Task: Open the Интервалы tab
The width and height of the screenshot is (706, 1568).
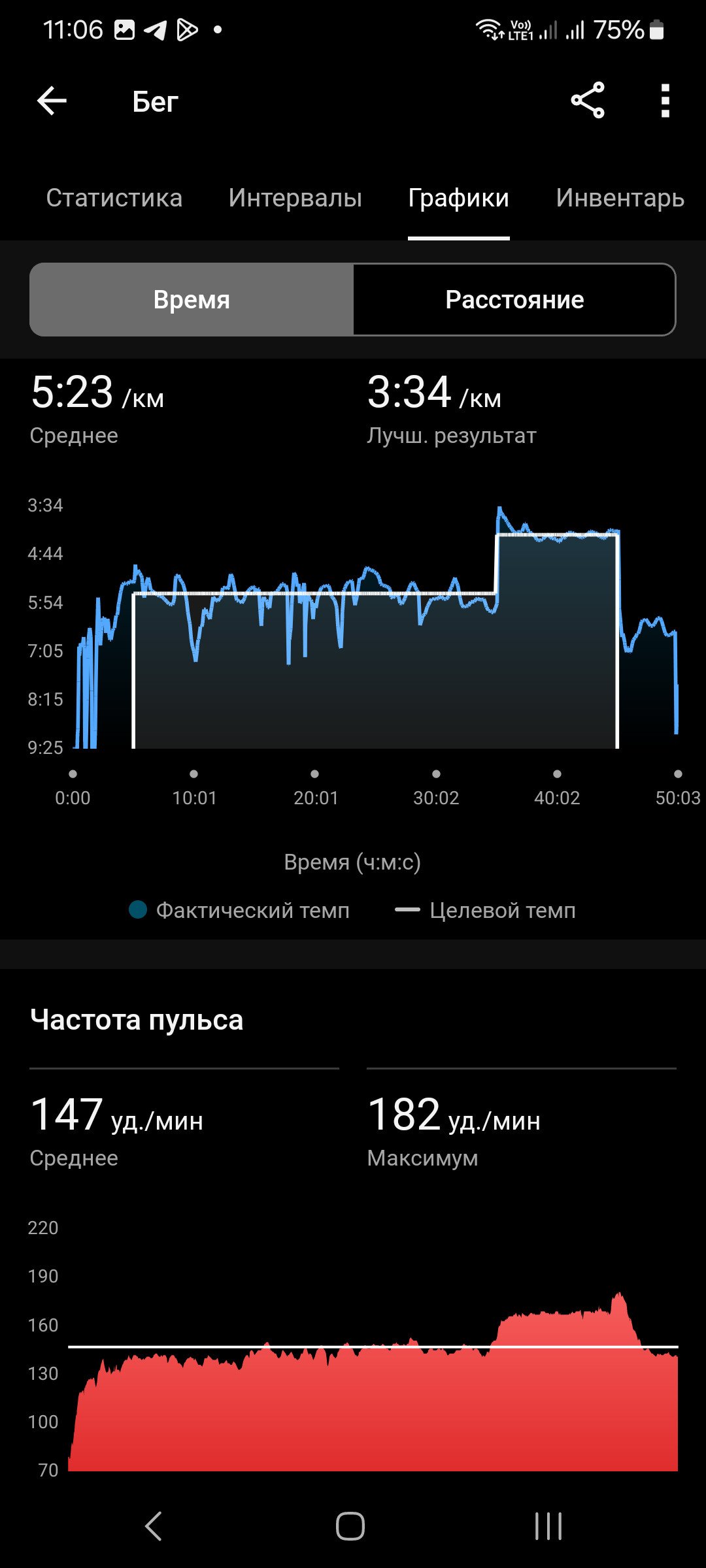Action: [295, 198]
